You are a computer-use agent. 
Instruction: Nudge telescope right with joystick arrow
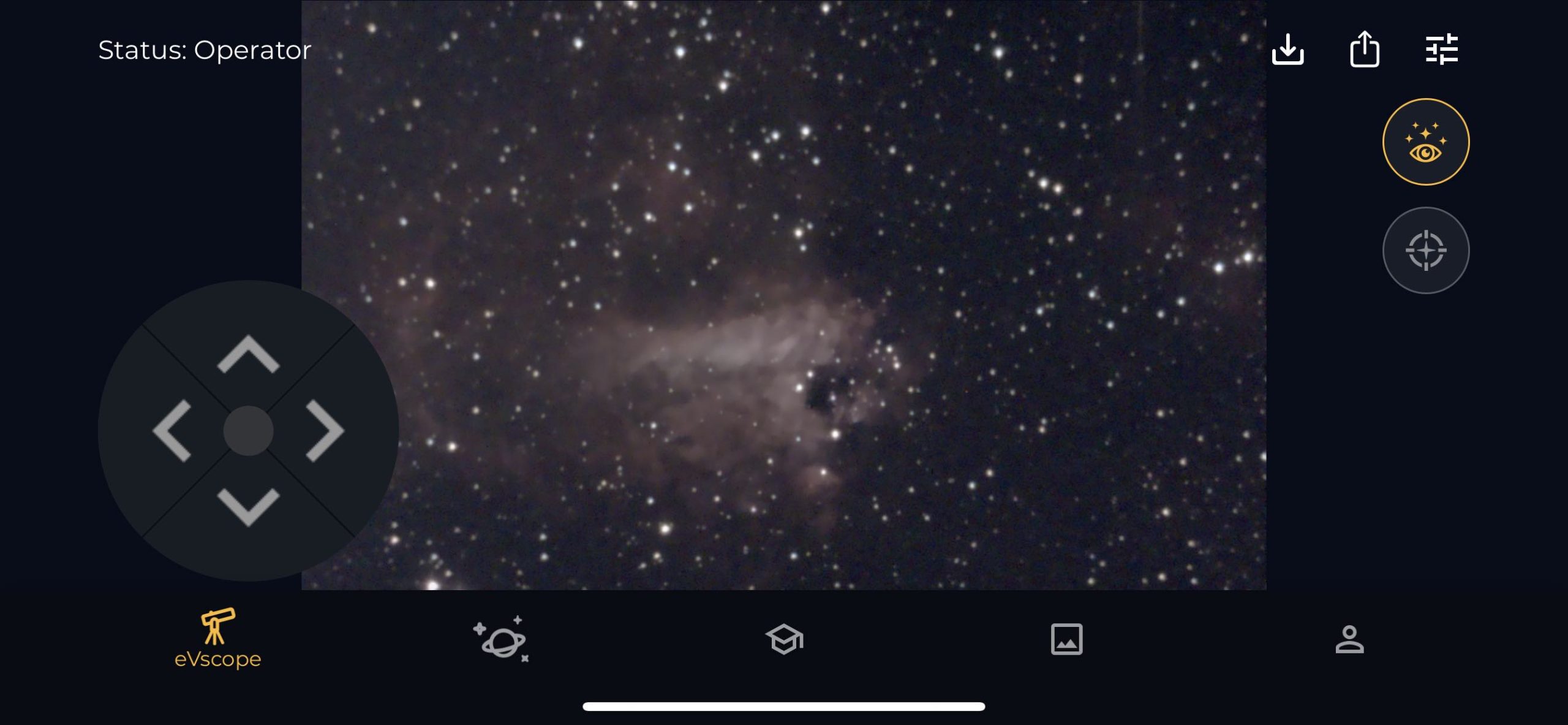tap(324, 431)
